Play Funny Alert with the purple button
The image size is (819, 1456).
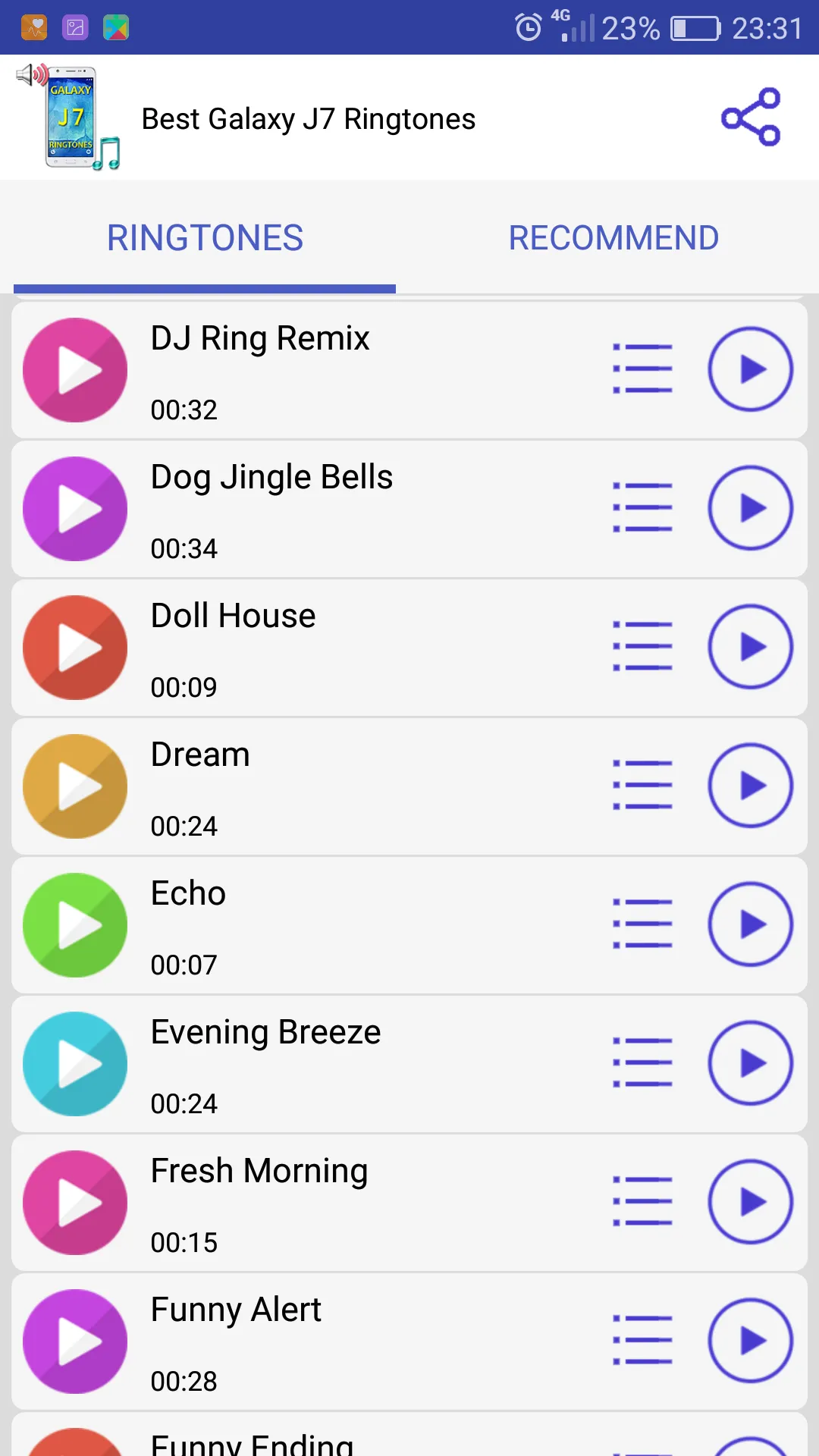click(x=75, y=1341)
